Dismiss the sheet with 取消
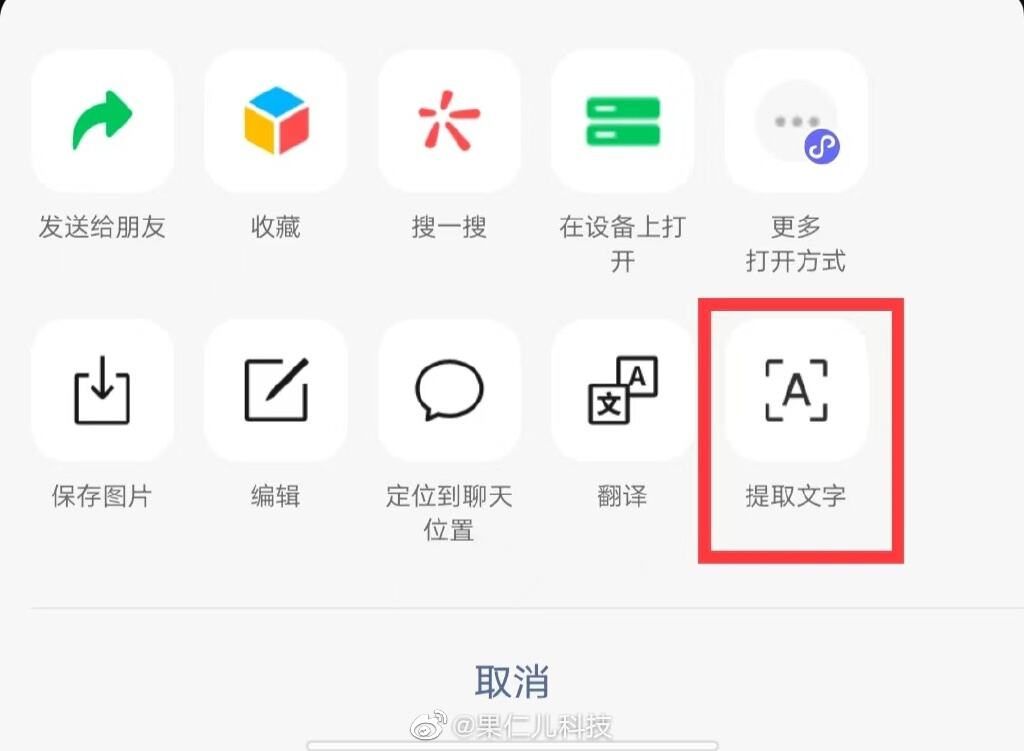The width and height of the screenshot is (1024, 751). [511, 681]
